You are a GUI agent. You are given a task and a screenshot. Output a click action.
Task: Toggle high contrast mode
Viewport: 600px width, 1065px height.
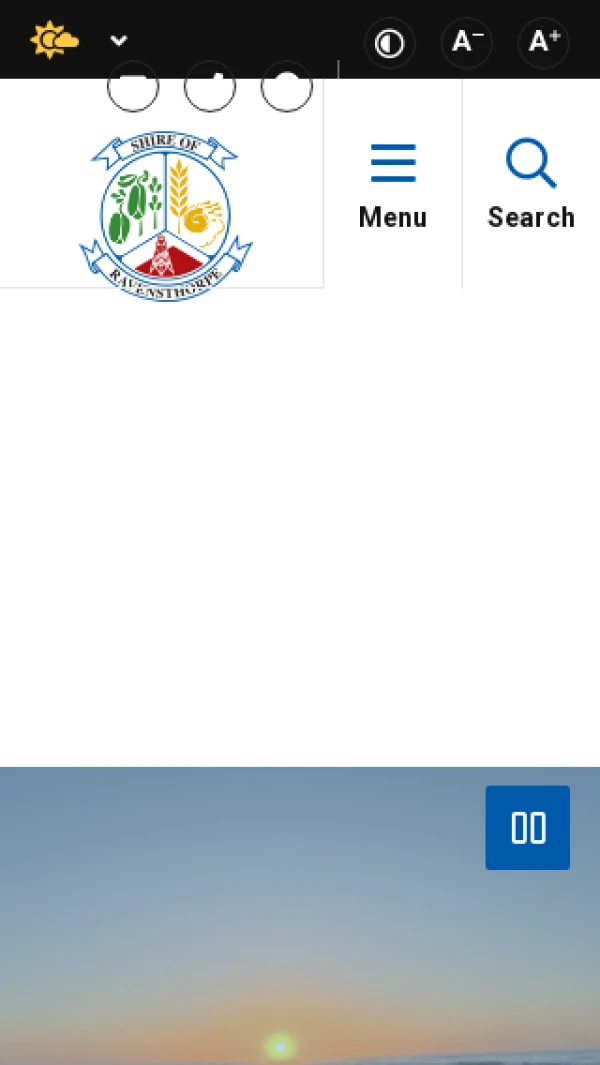[389, 43]
